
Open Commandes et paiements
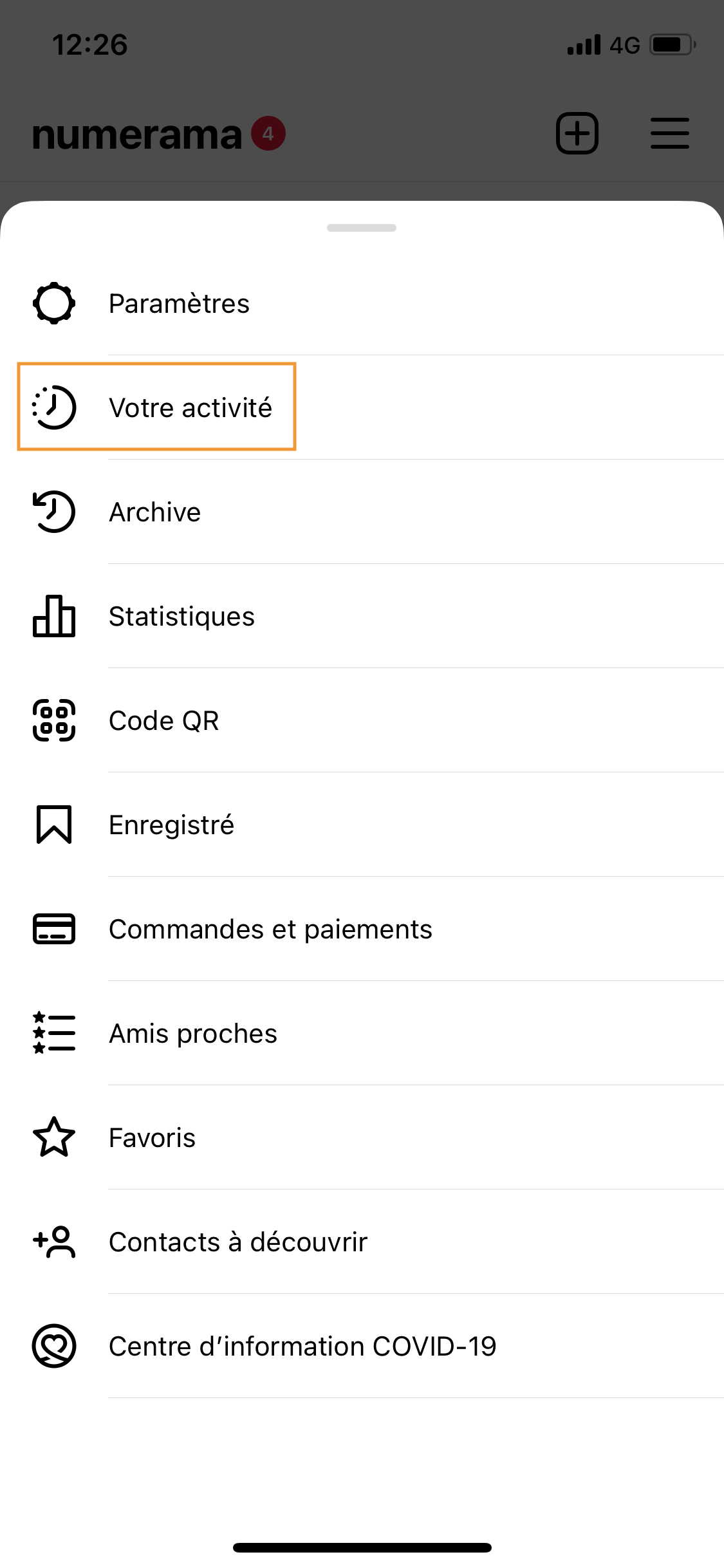pyautogui.click(x=362, y=929)
